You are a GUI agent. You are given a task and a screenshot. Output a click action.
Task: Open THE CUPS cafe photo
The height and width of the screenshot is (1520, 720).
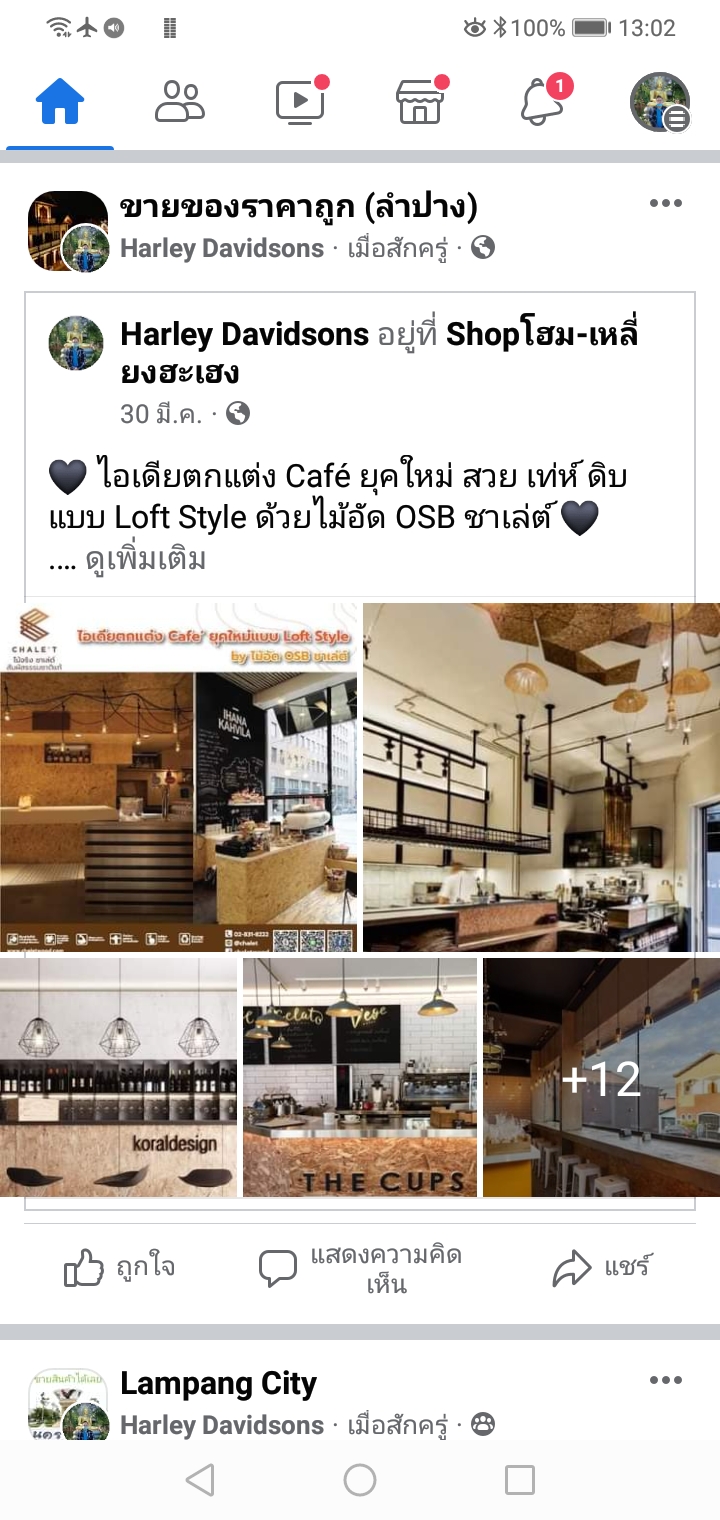(359, 1077)
